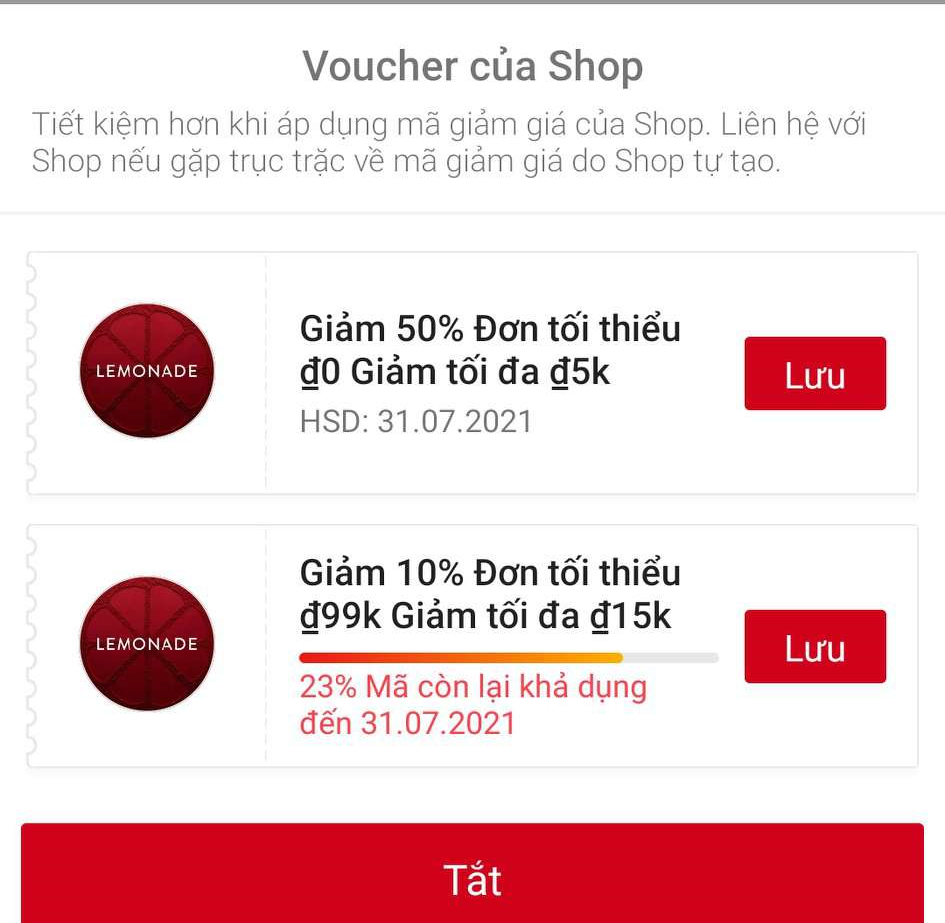Save the 50% off voucher with Lưu

814,374
